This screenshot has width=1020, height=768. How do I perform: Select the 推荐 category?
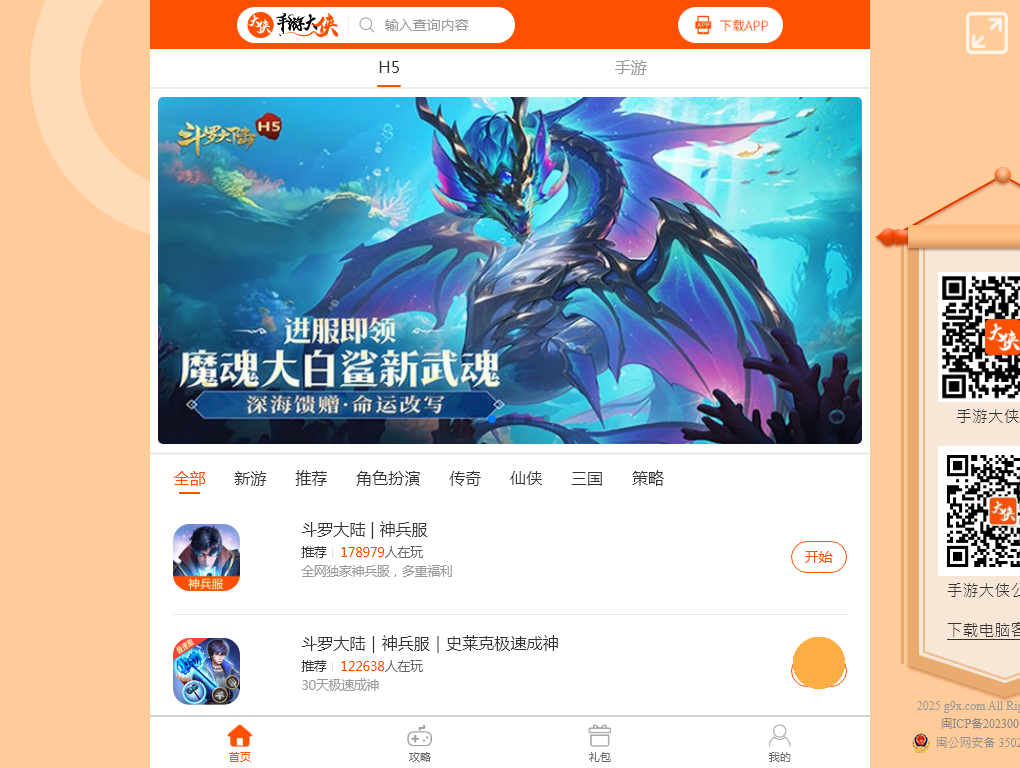pos(311,479)
